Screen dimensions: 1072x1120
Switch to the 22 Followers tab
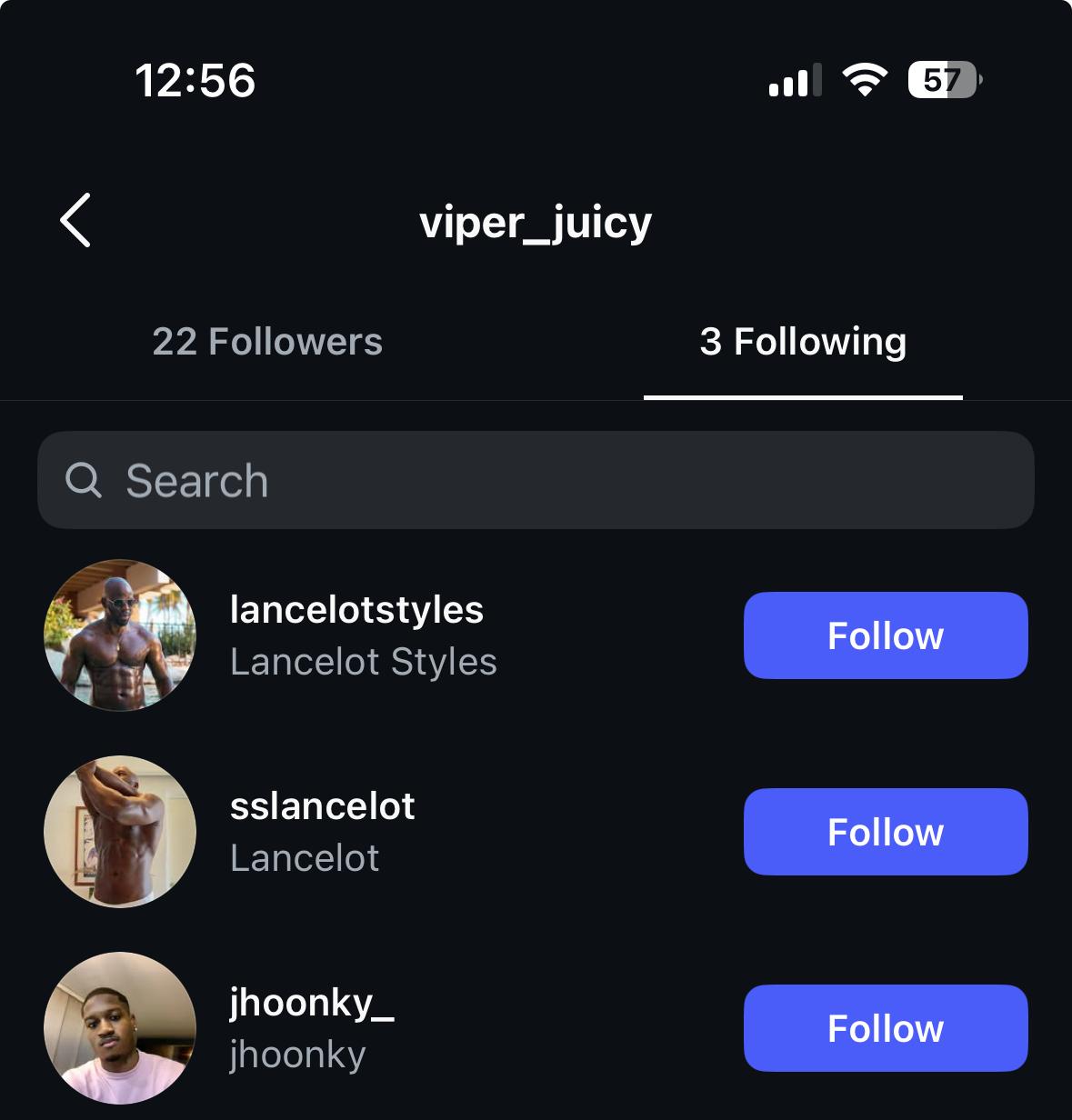(x=267, y=342)
